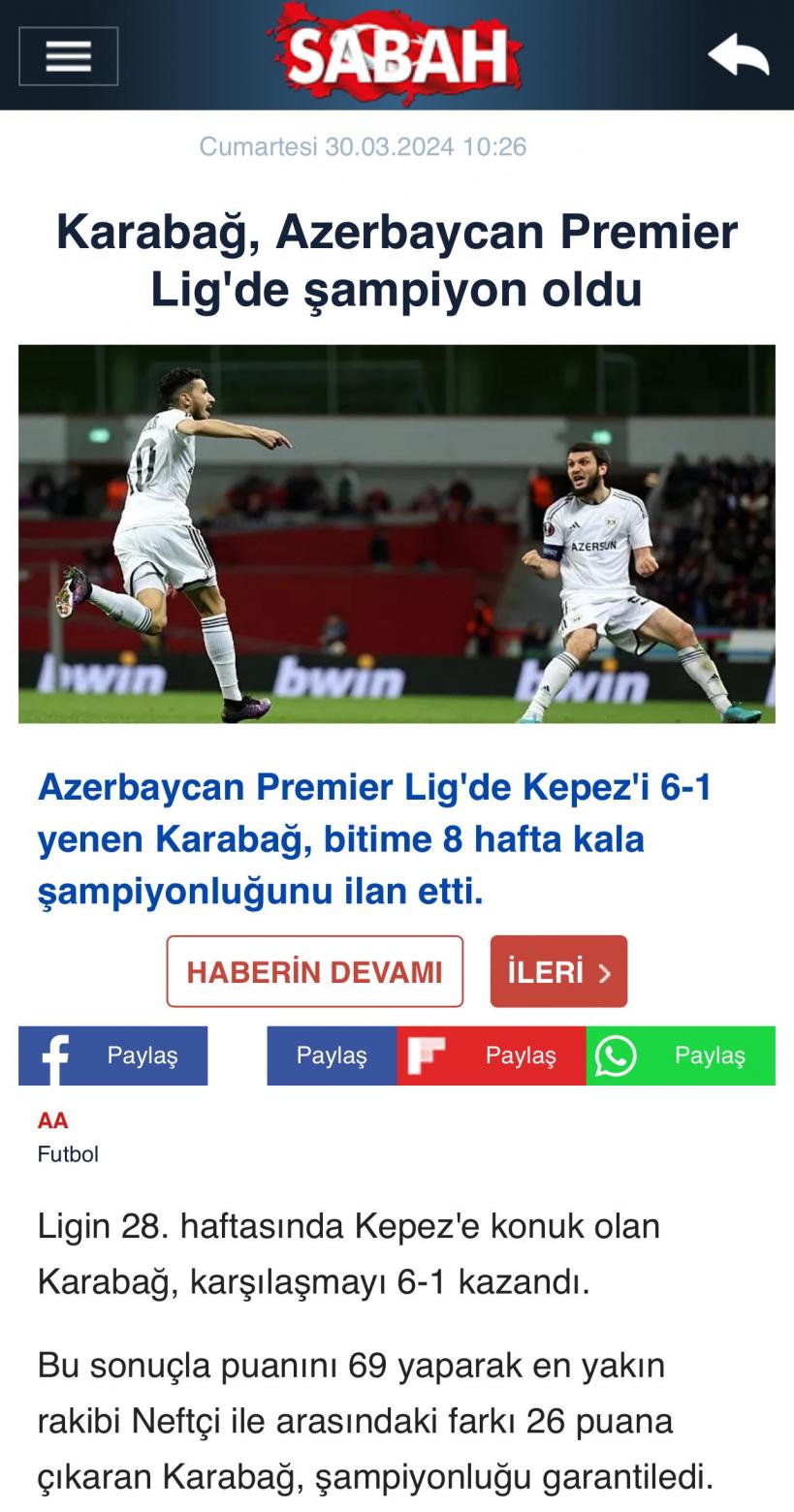The width and height of the screenshot is (794, 1512).
Task: Open the hamburger menu
Action: coord(68,56)
